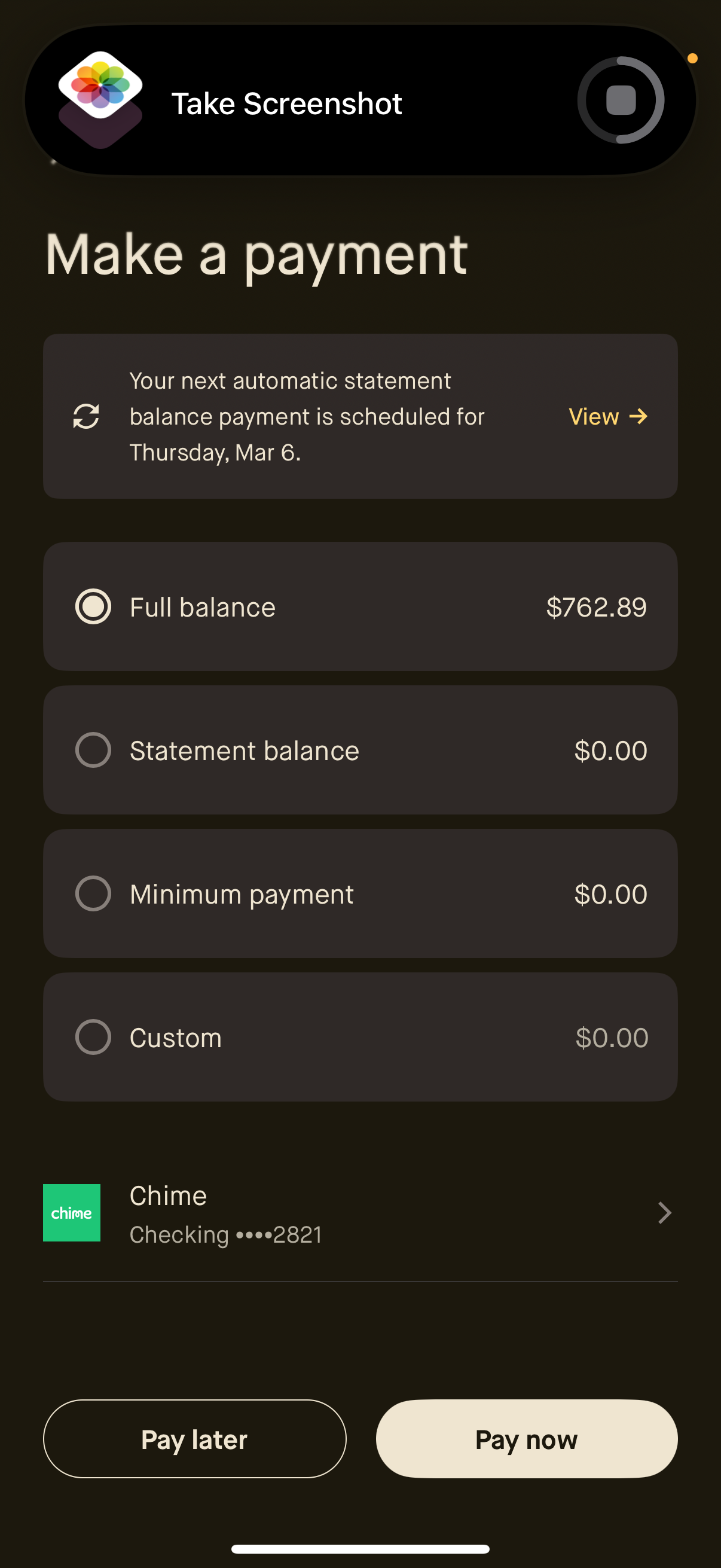
Task: Tap the Pay later button
Action: click(194, 1439)
